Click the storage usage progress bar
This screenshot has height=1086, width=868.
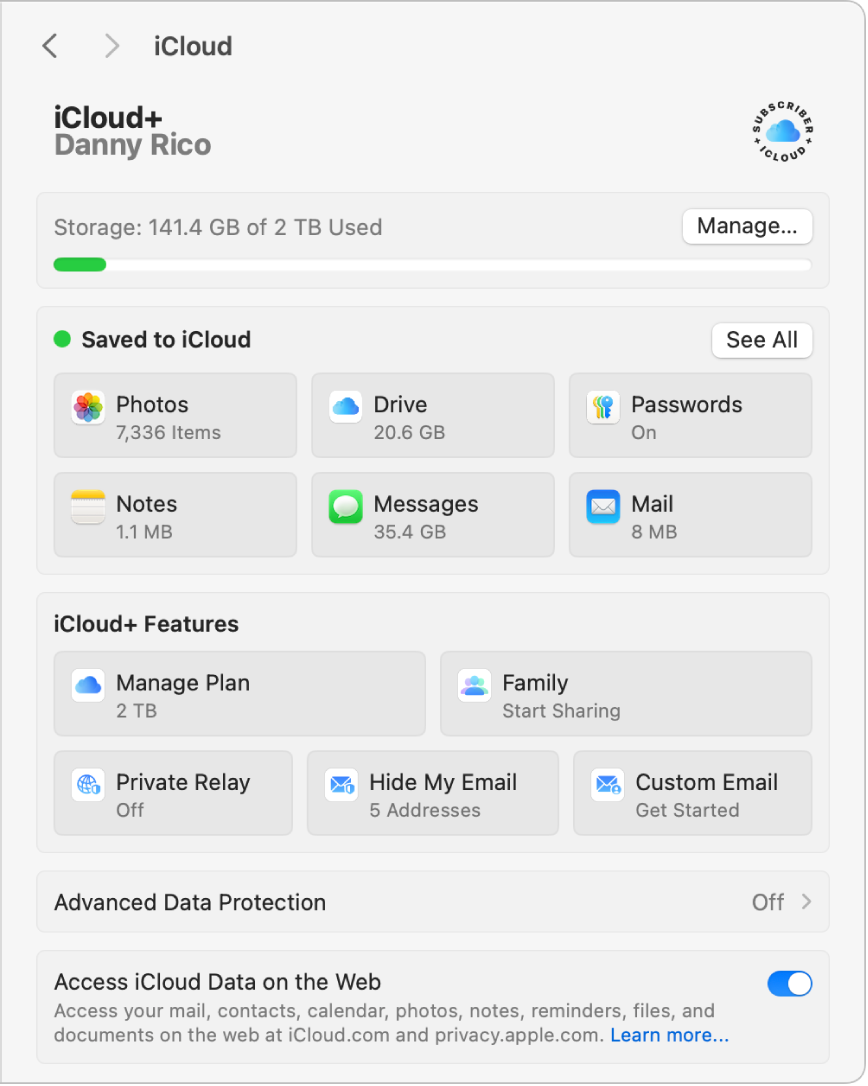tap(433, 264)
